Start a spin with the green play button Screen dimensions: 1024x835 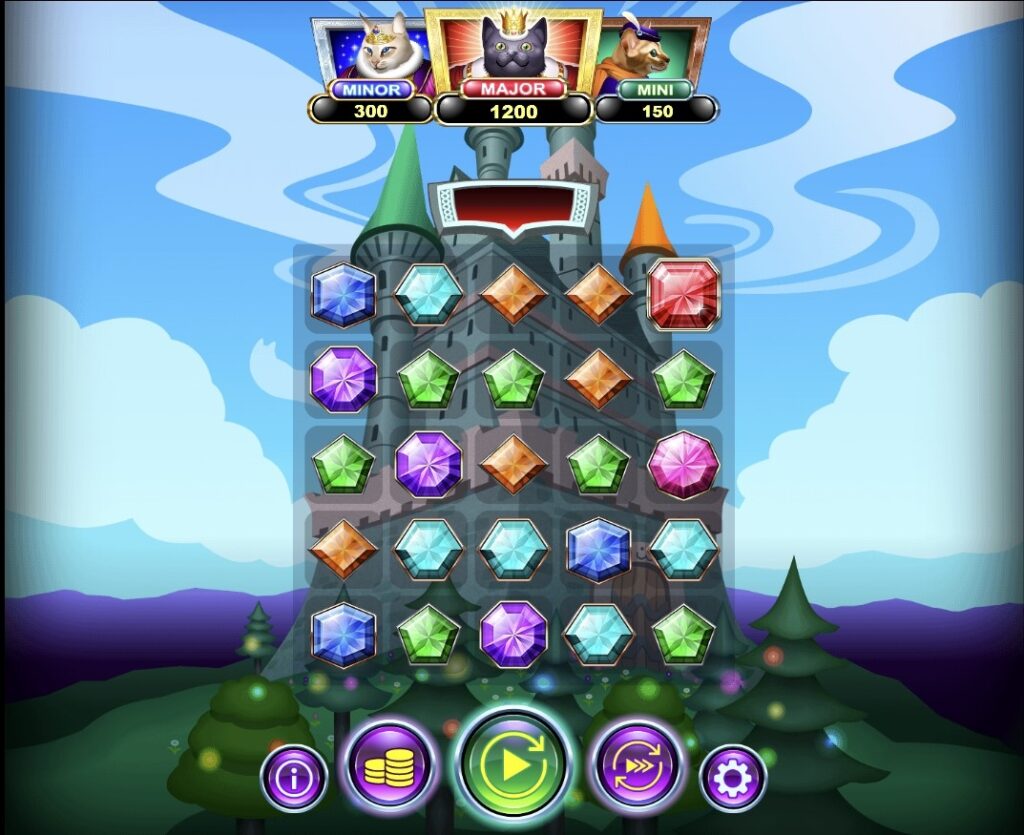click(513, 765)
